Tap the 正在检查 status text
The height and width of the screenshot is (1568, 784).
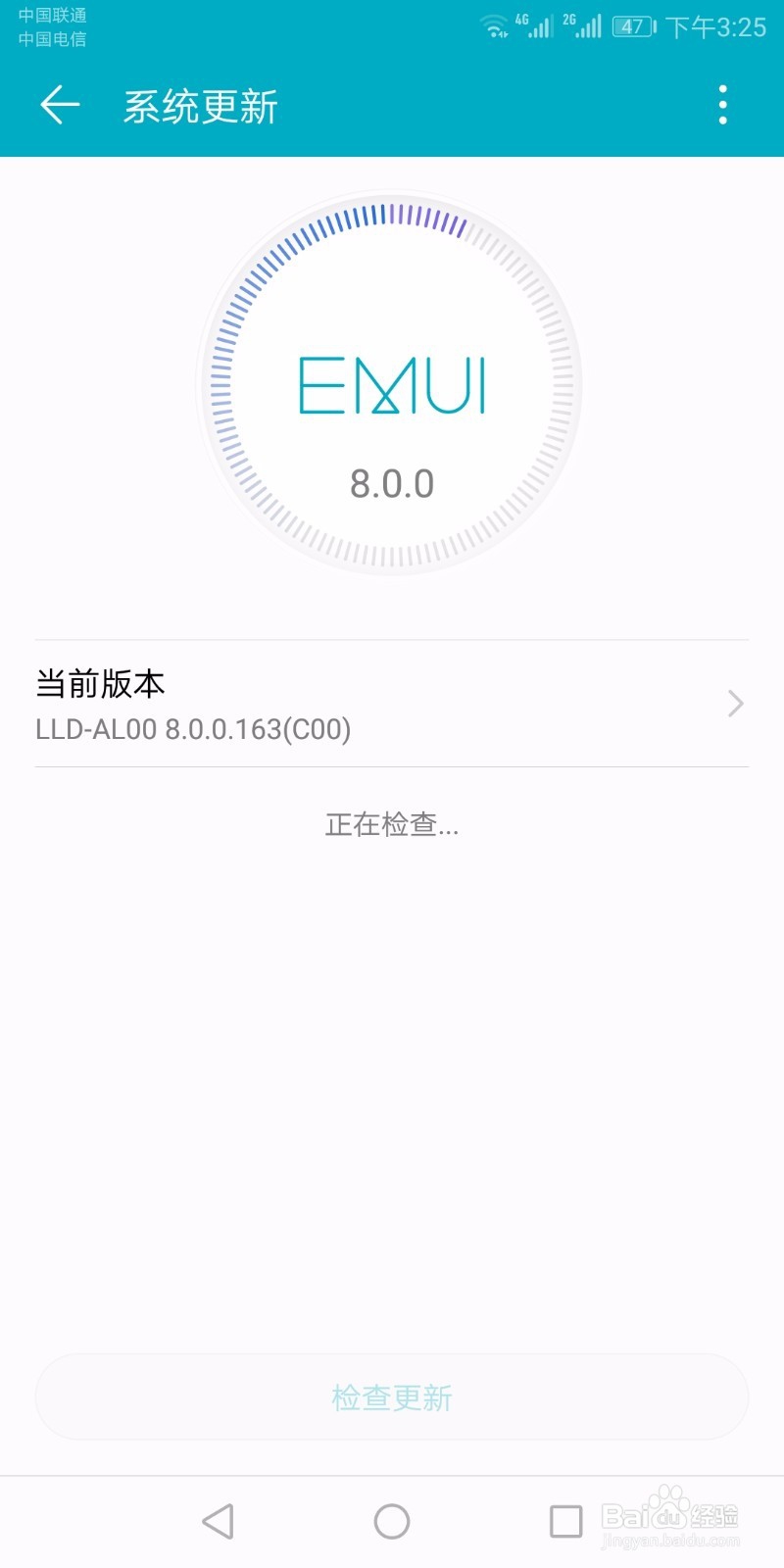click(x=392, y=824)
